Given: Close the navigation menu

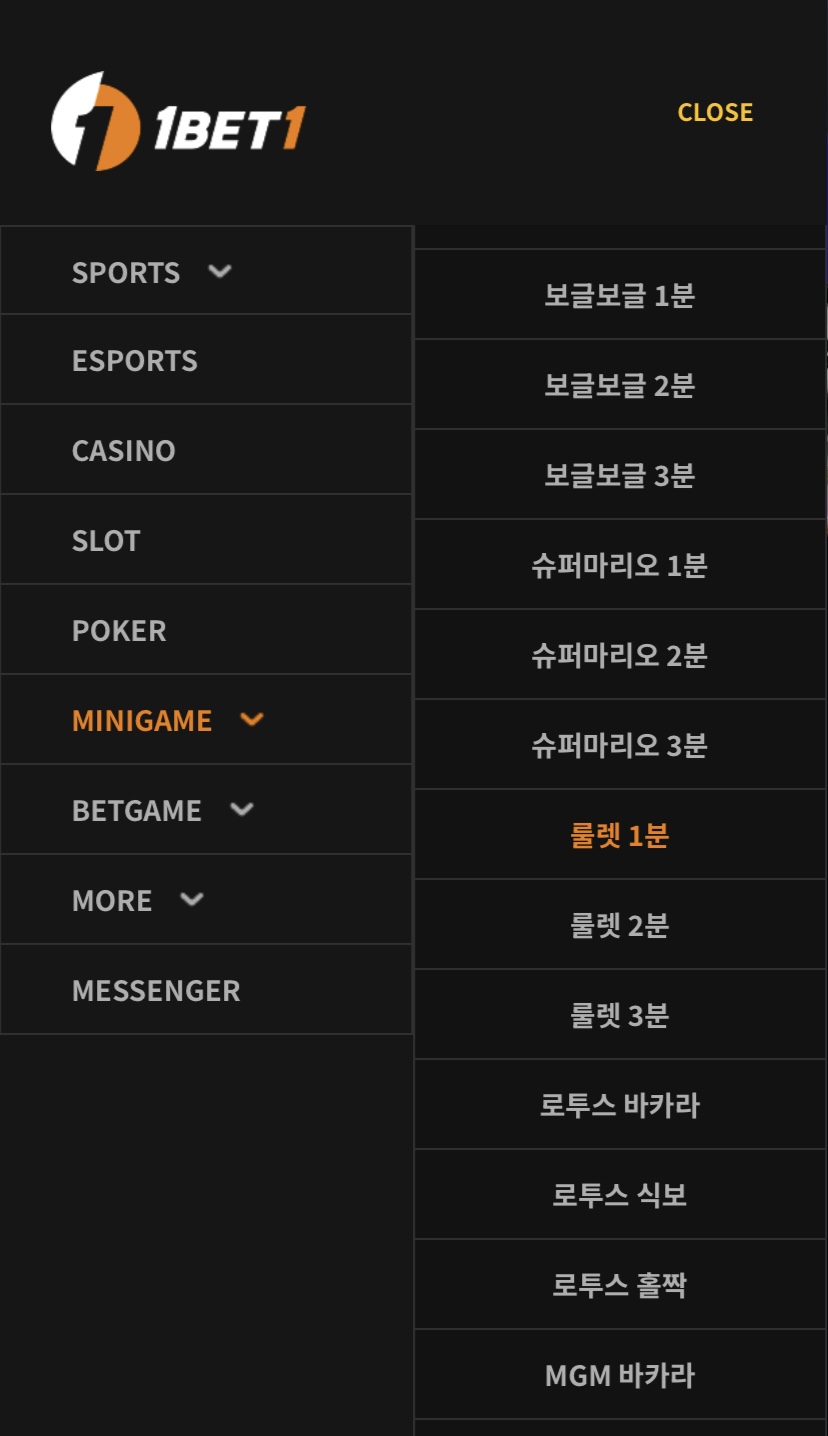Looking at the screenshot, I should [715, 112].
